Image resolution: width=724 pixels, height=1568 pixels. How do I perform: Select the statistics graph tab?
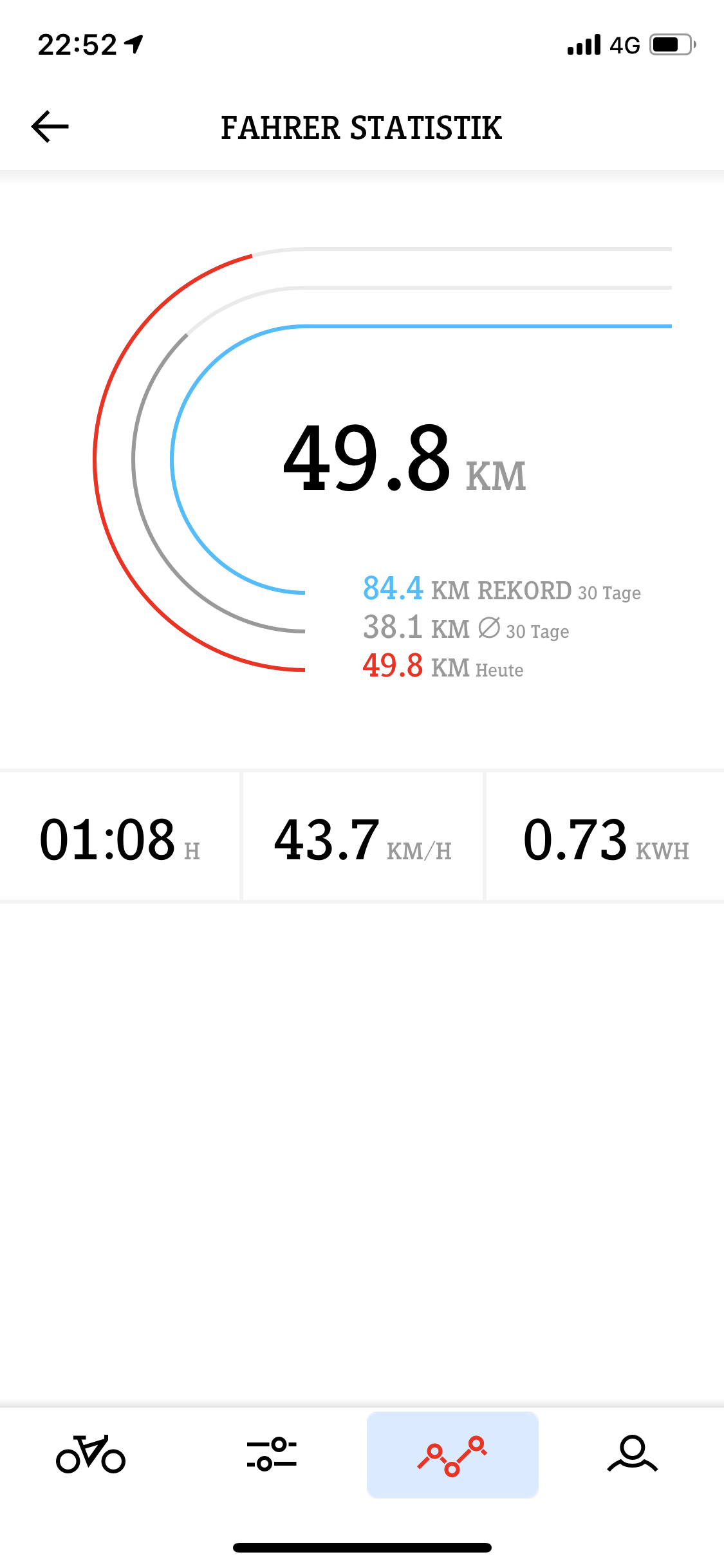[452, 1455]
